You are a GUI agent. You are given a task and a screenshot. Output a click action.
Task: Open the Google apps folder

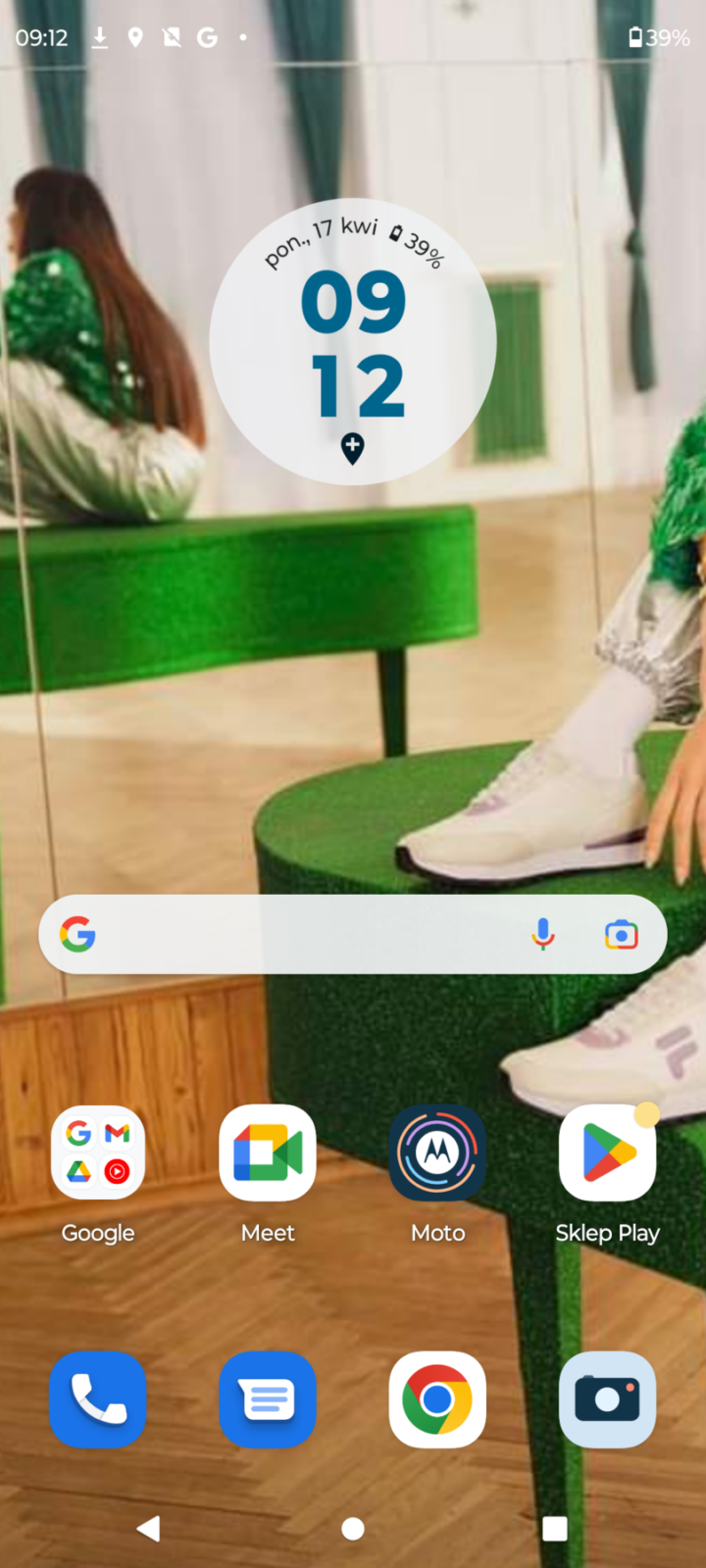[98, 1153]
